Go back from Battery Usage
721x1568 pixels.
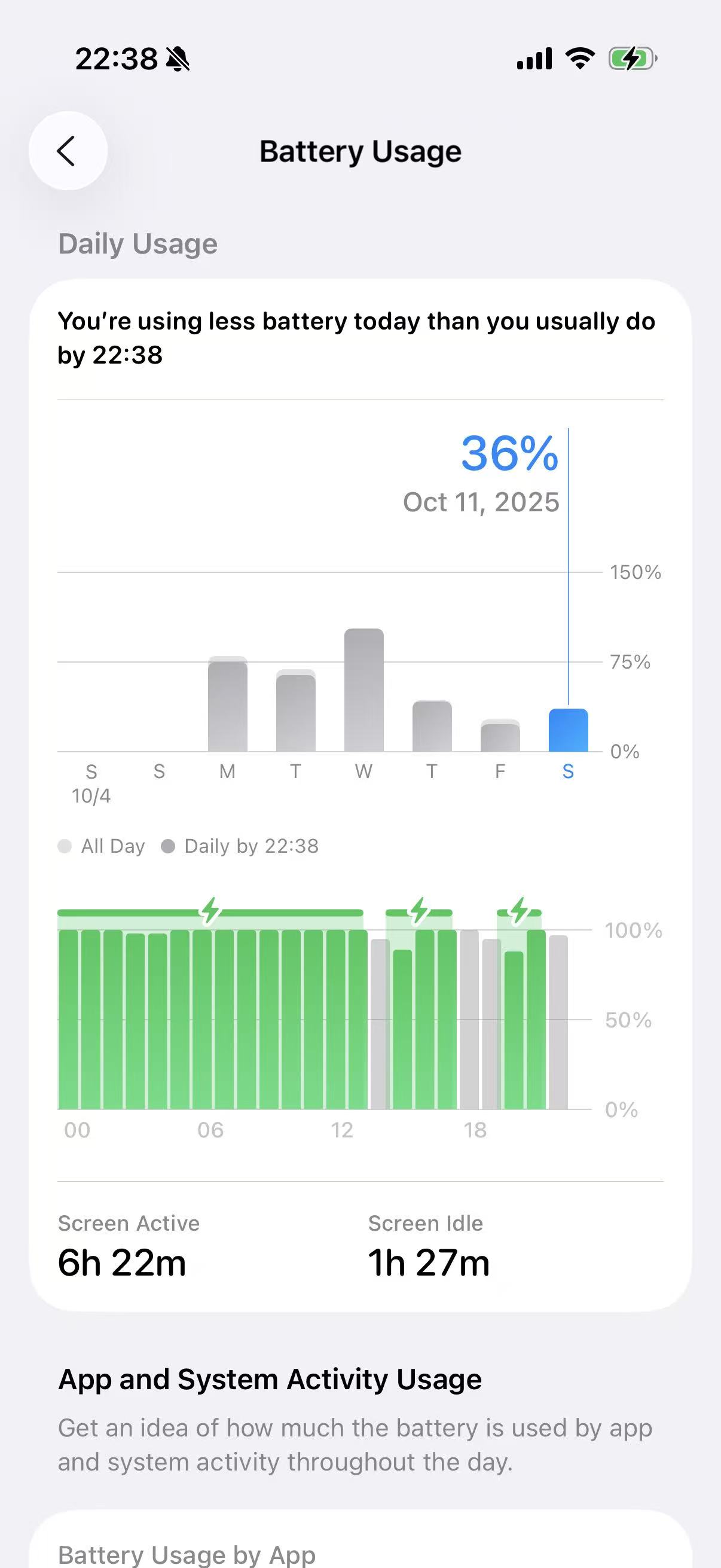tap(68, 151)
